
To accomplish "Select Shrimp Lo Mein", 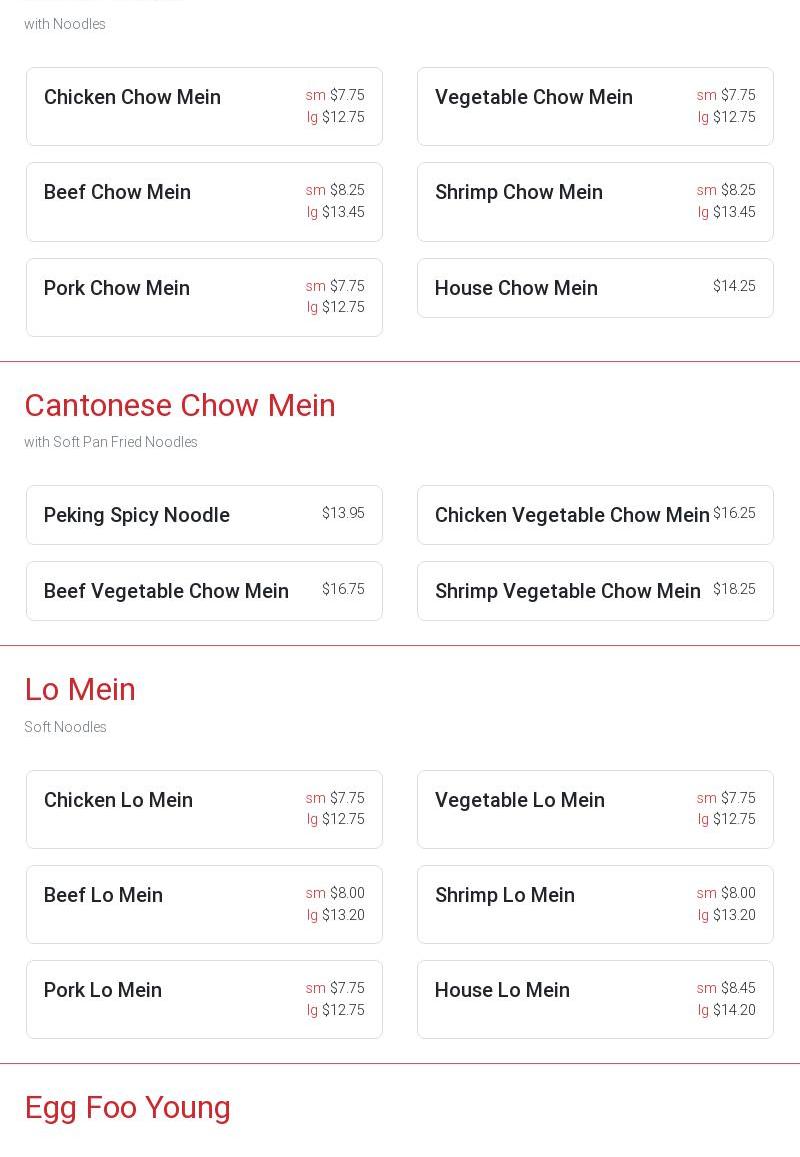I will pos(595,905).
